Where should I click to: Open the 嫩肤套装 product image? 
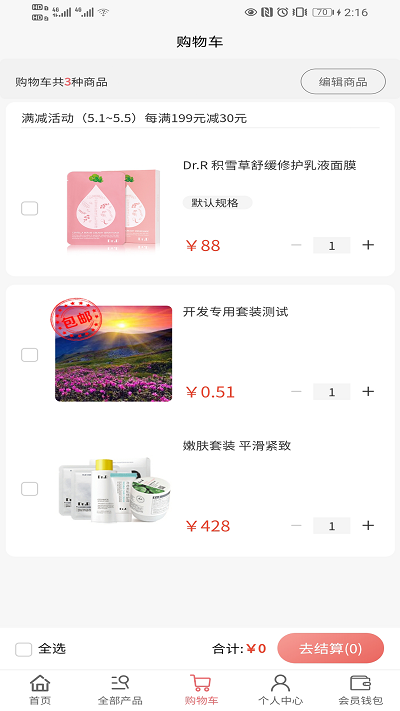113,489
